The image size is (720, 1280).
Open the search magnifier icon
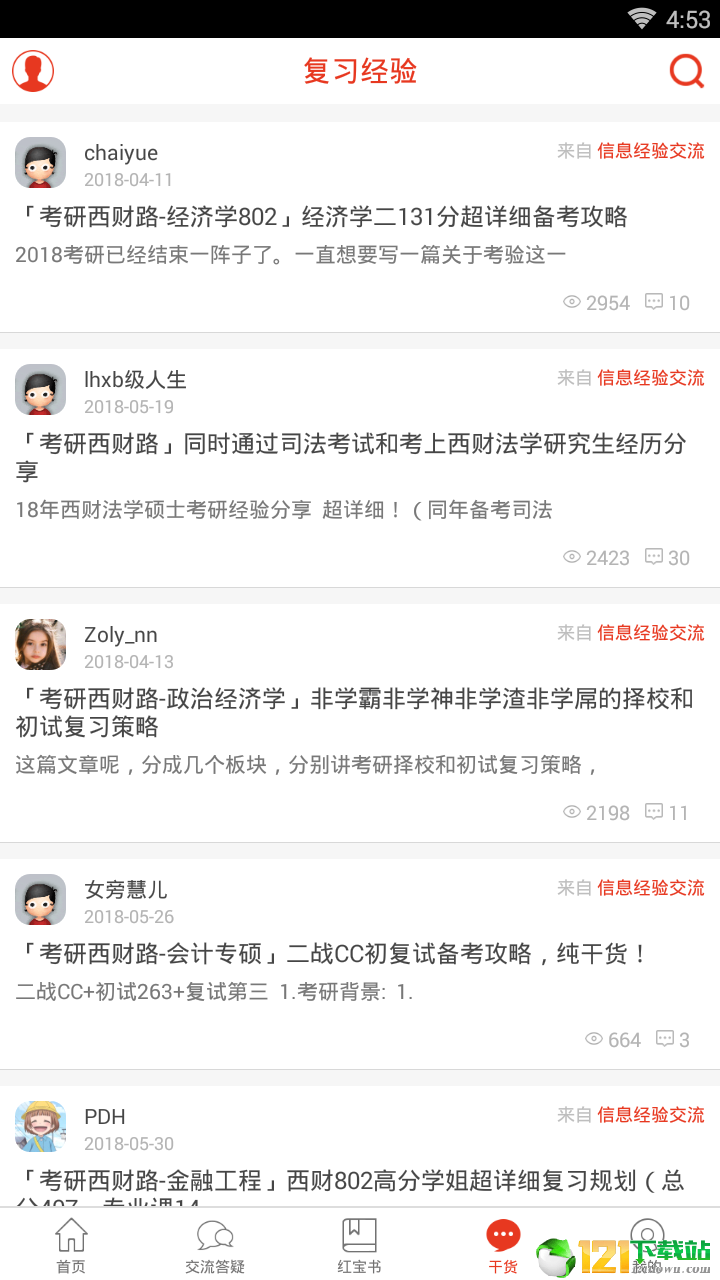coord(686,71)
